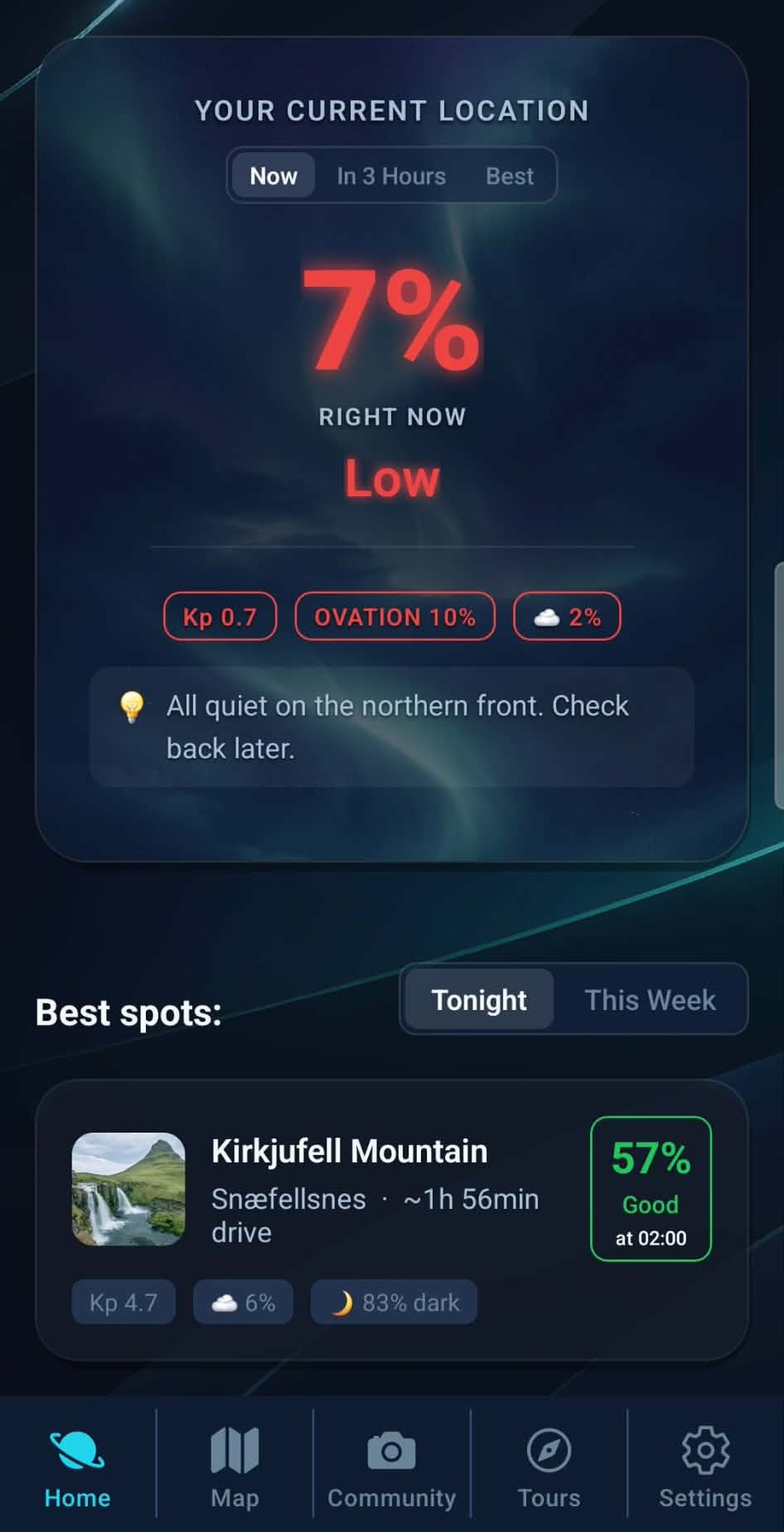The image size is (784, 1532).
Task: Click the 6% cloud chip under Kirkjufell
Action: coord(242,1300)
